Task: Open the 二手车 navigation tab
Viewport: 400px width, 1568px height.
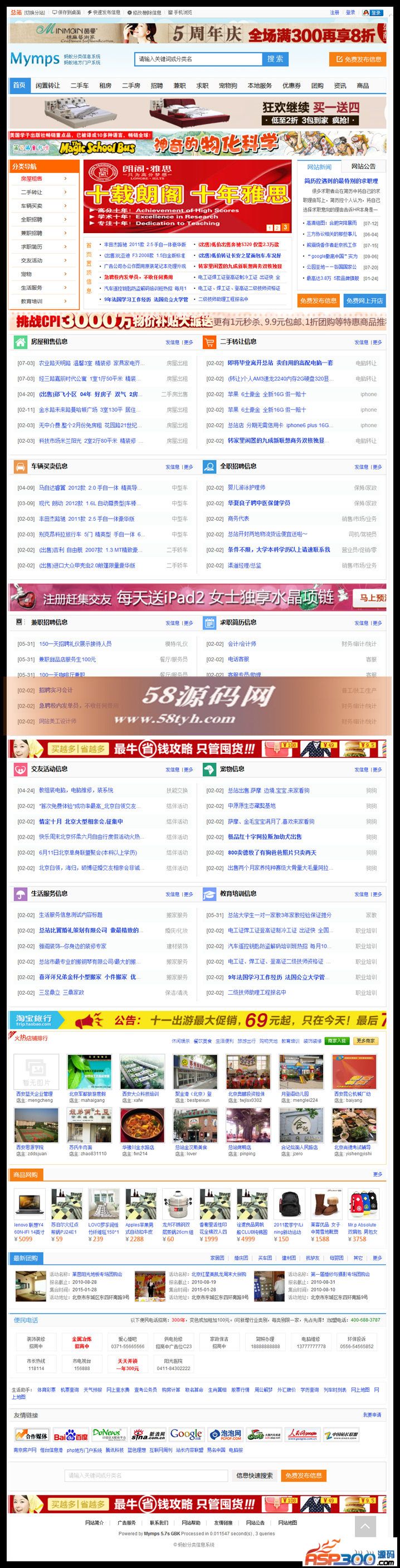Action: (80, 86)
